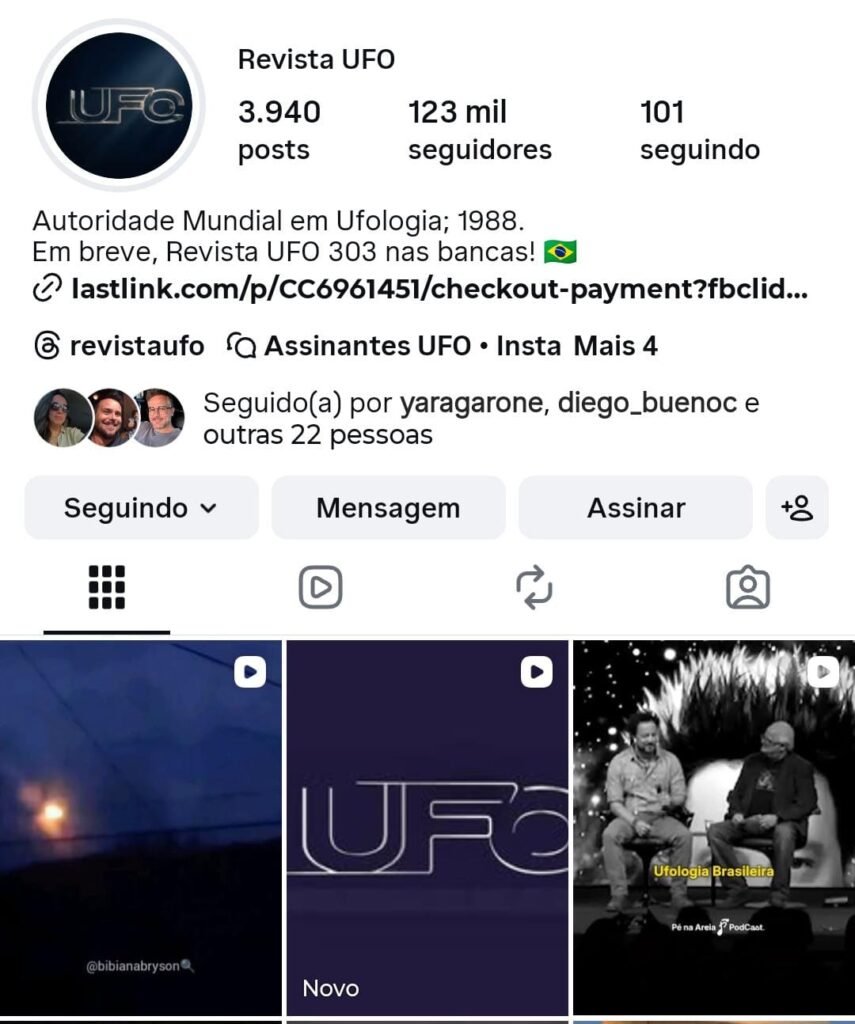Click the play badge on the Ufologia Brasileira video
The image size is (855, 1024).
(821, 672)
